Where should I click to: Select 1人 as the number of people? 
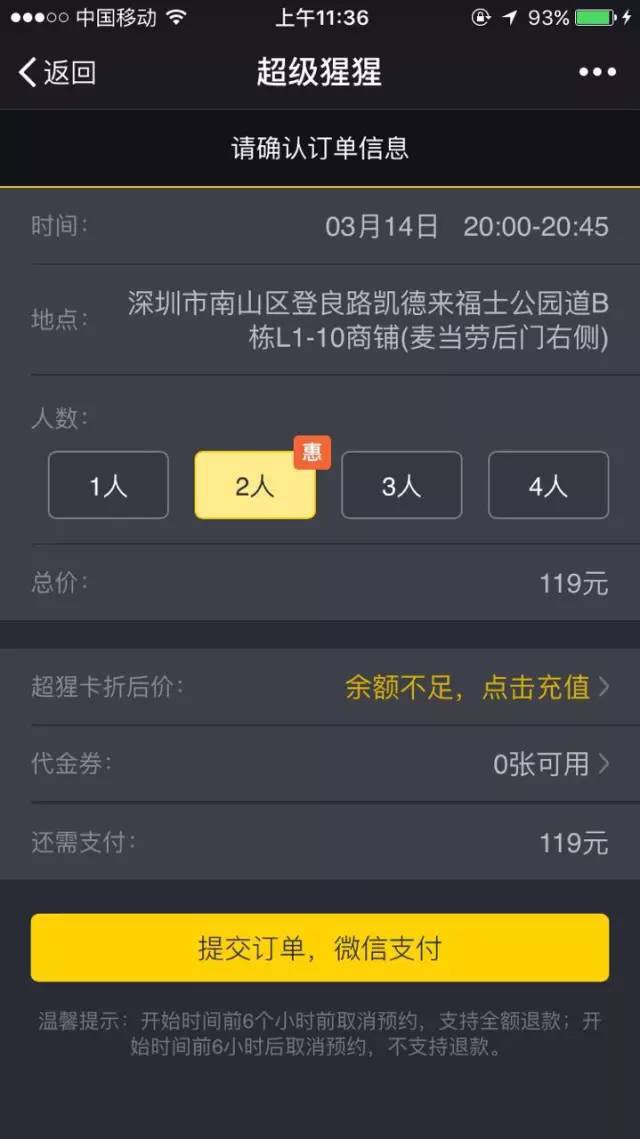coord(108,486)
